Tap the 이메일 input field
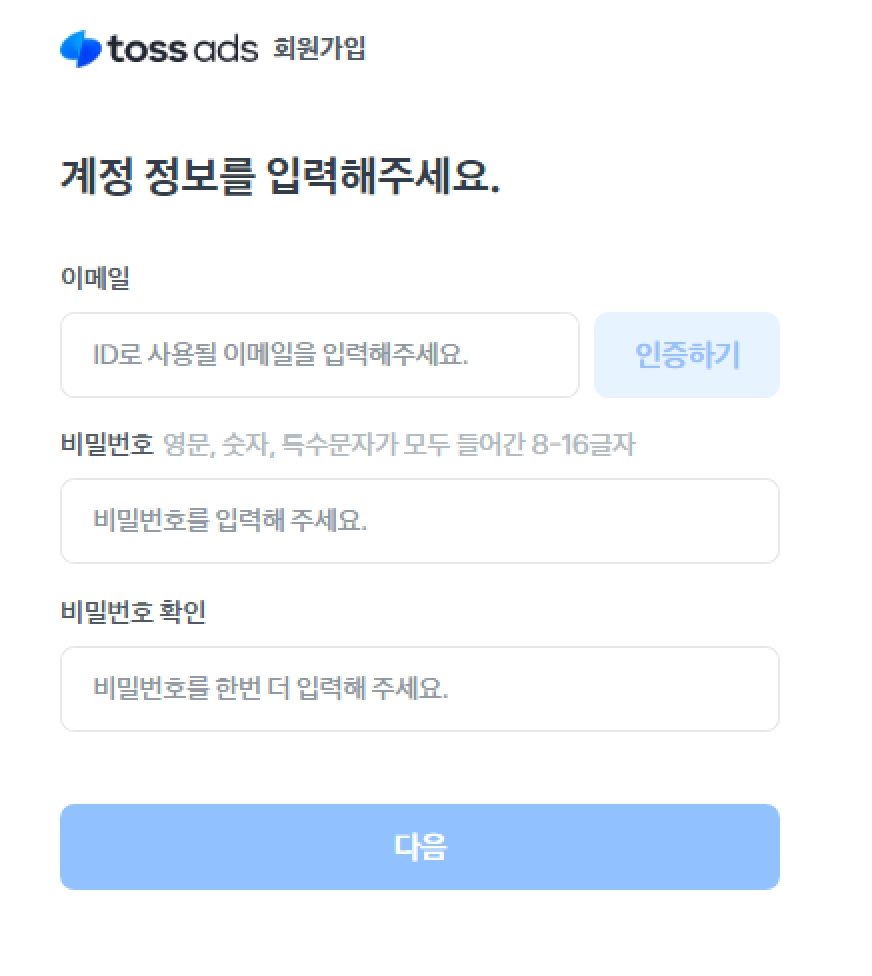 click(x=320, y=355)
